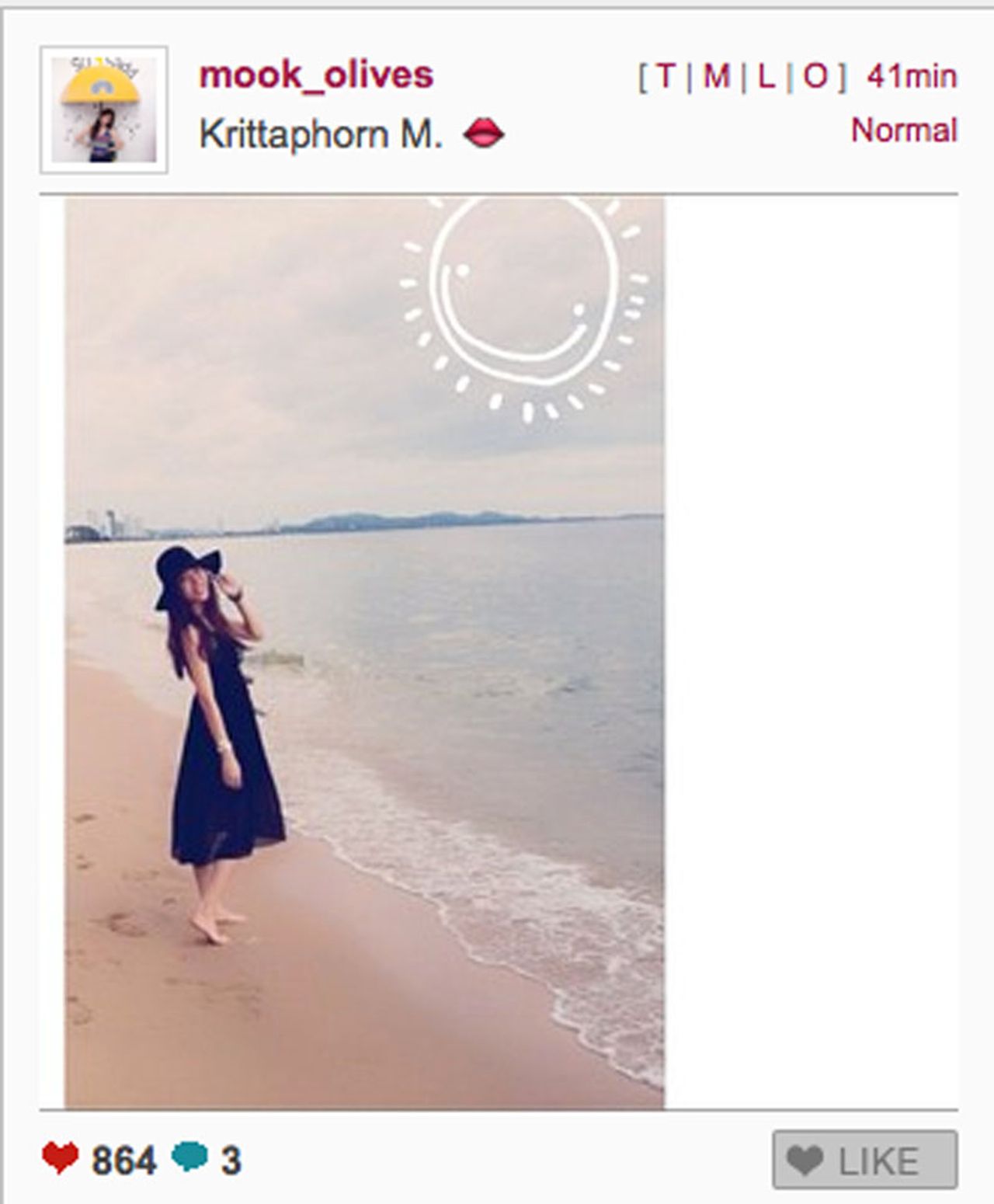Viewport: 994px width, 1204px height.
Task: Open mook_olives profile picture
Action: [103, 110]
